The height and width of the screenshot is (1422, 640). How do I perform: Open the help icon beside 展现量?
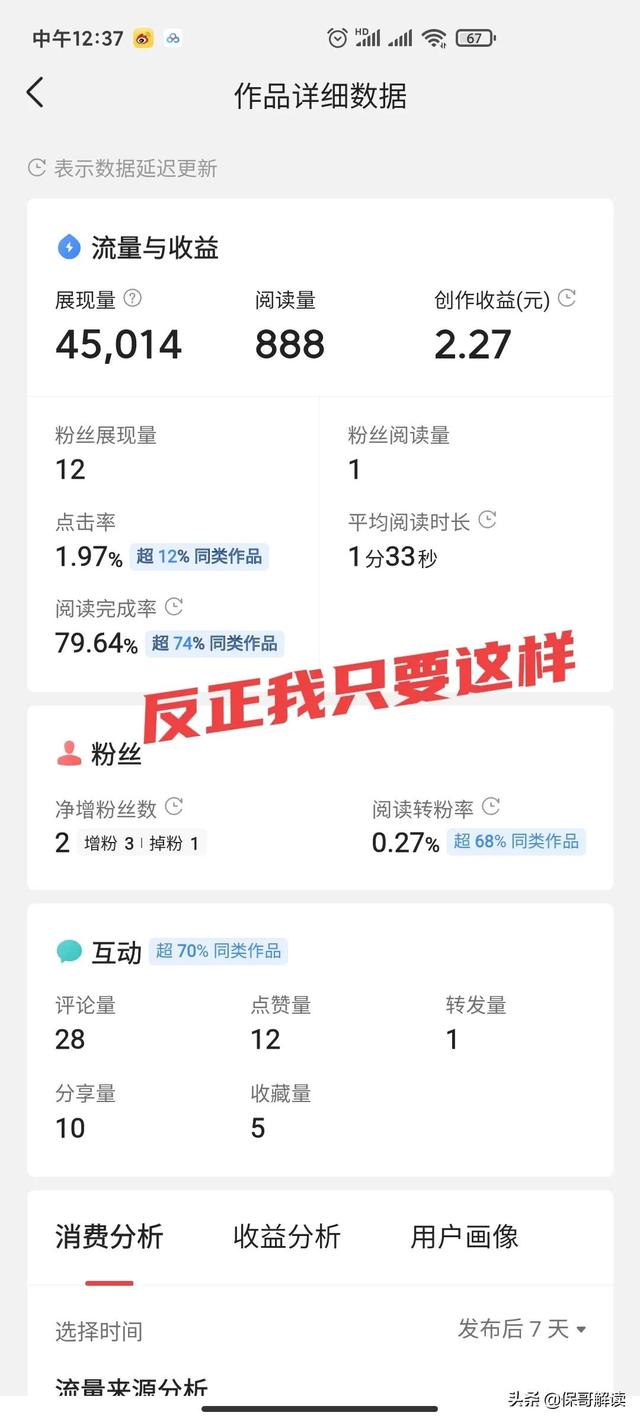pyautogui.click(x=132, y=299)
